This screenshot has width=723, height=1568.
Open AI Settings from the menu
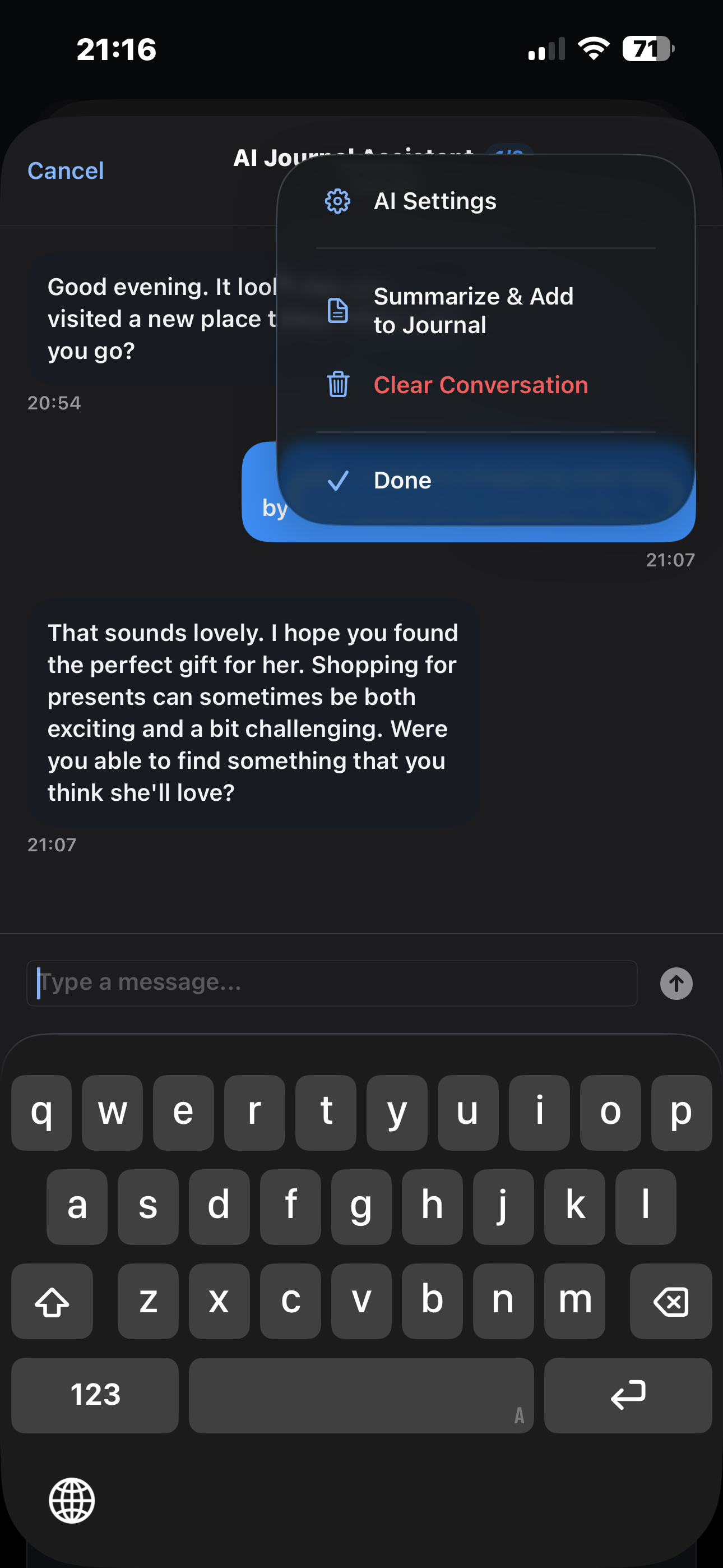click(485, 201)
